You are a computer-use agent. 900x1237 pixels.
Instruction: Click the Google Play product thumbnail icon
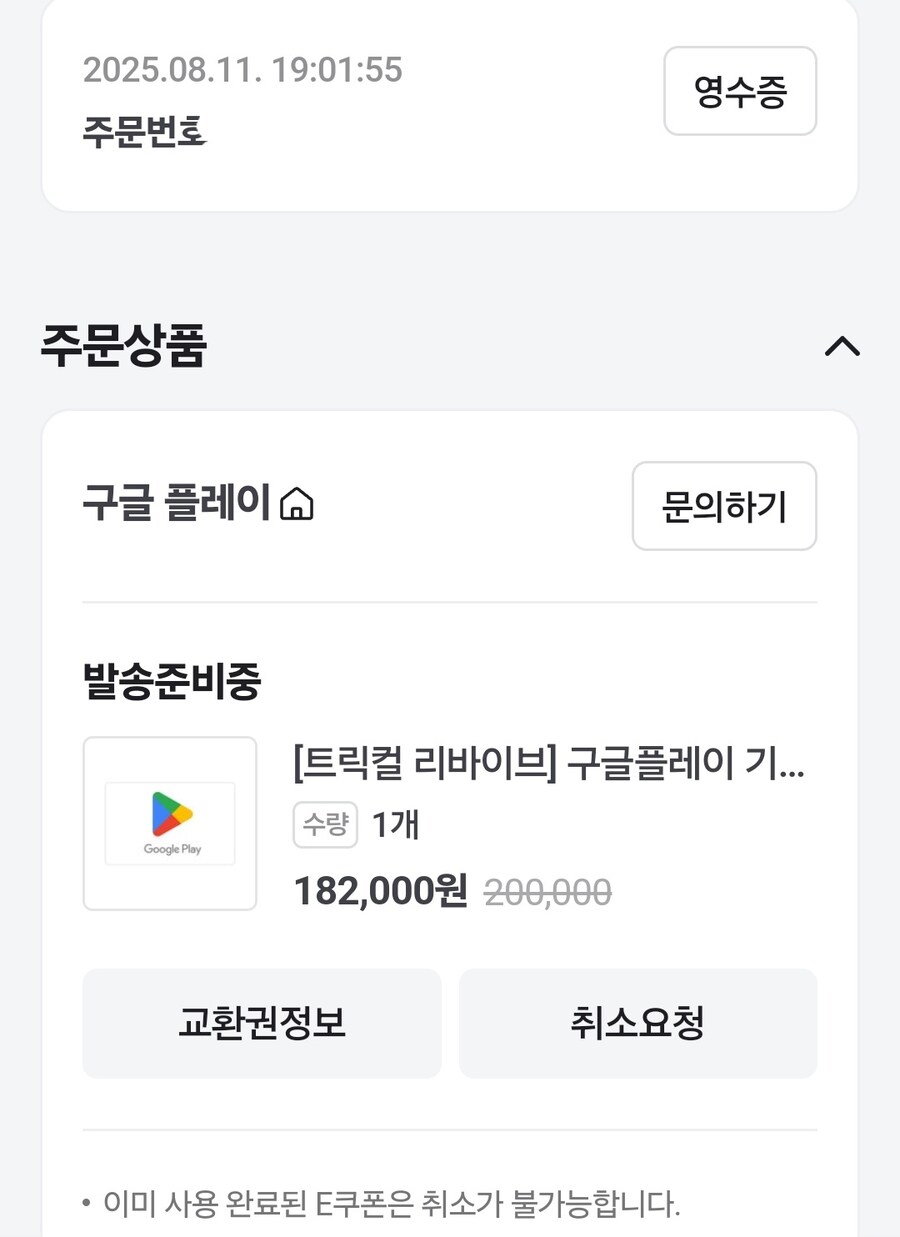tap(169, 823)
